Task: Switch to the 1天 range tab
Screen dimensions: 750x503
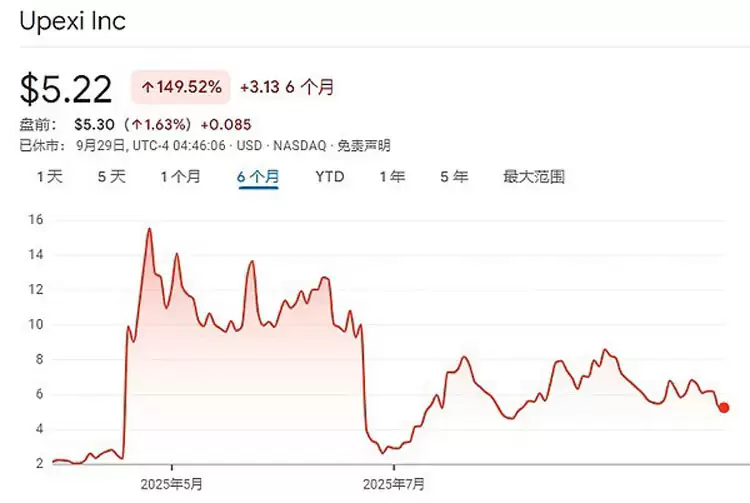Action: click(x=49, y=177)
